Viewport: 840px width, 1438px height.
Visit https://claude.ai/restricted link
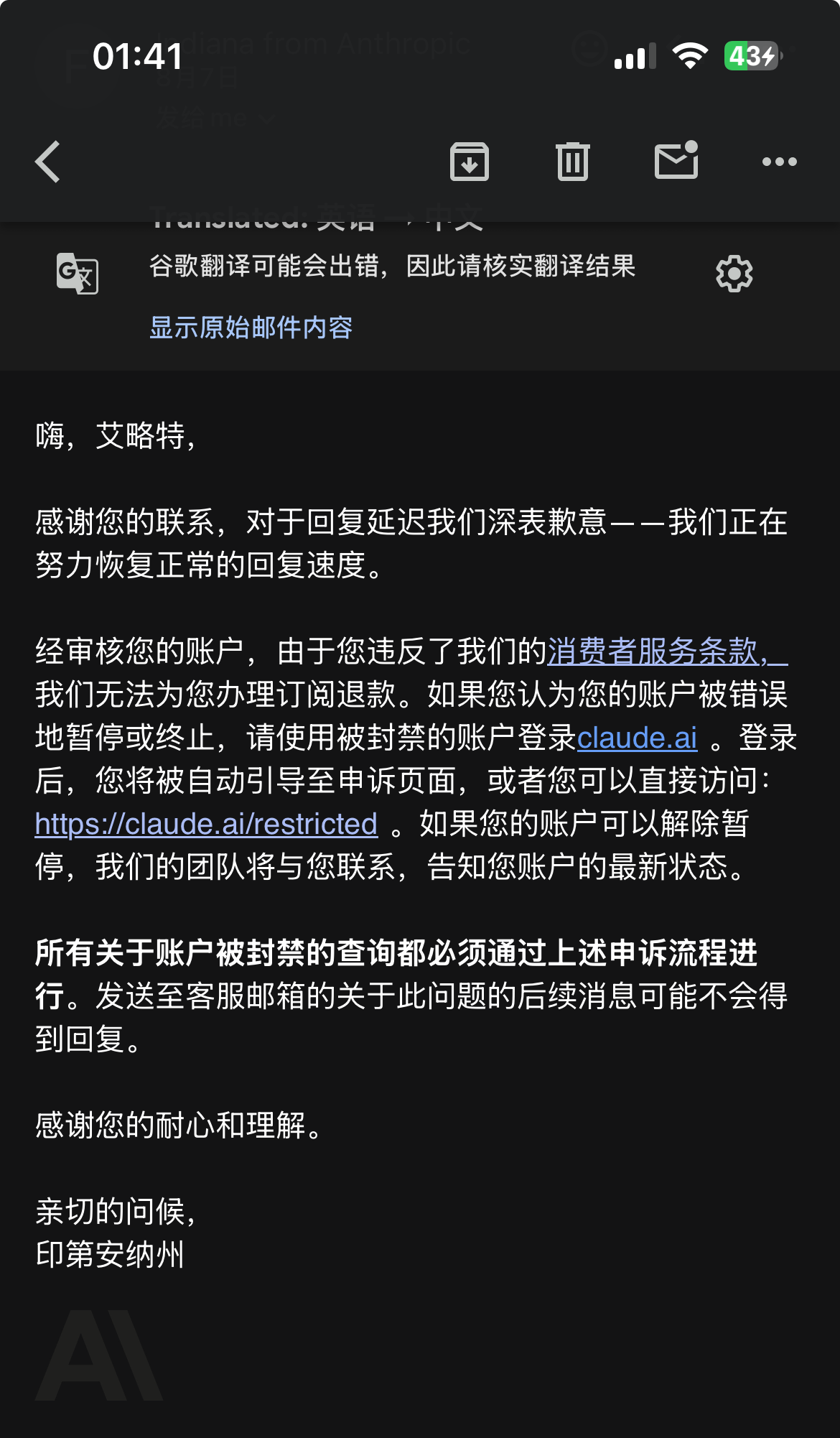pyautogui.click(x=206, y=824)
